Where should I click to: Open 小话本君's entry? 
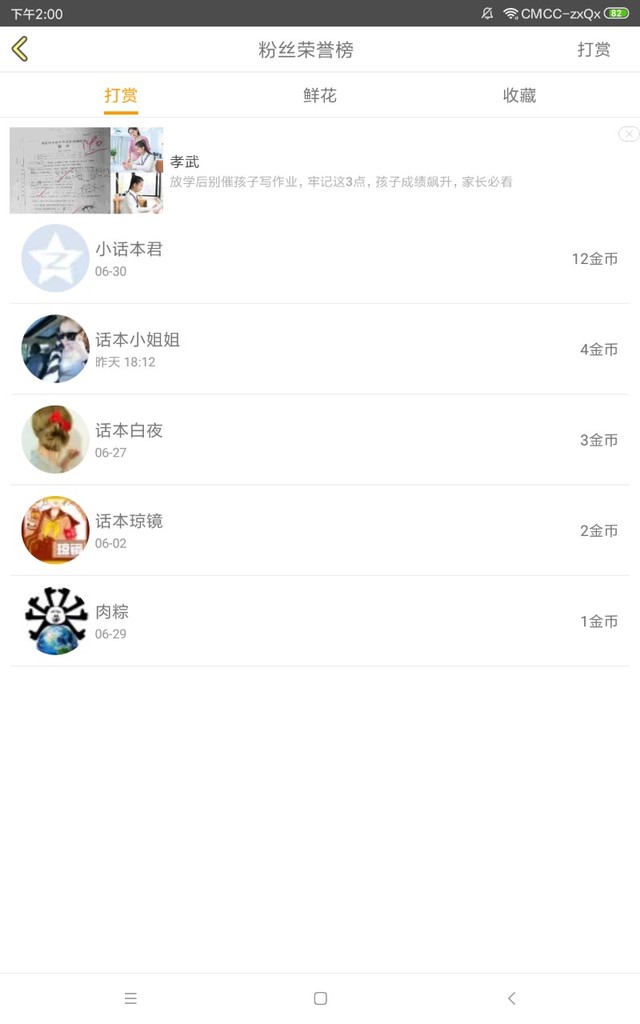pos(320,259)
